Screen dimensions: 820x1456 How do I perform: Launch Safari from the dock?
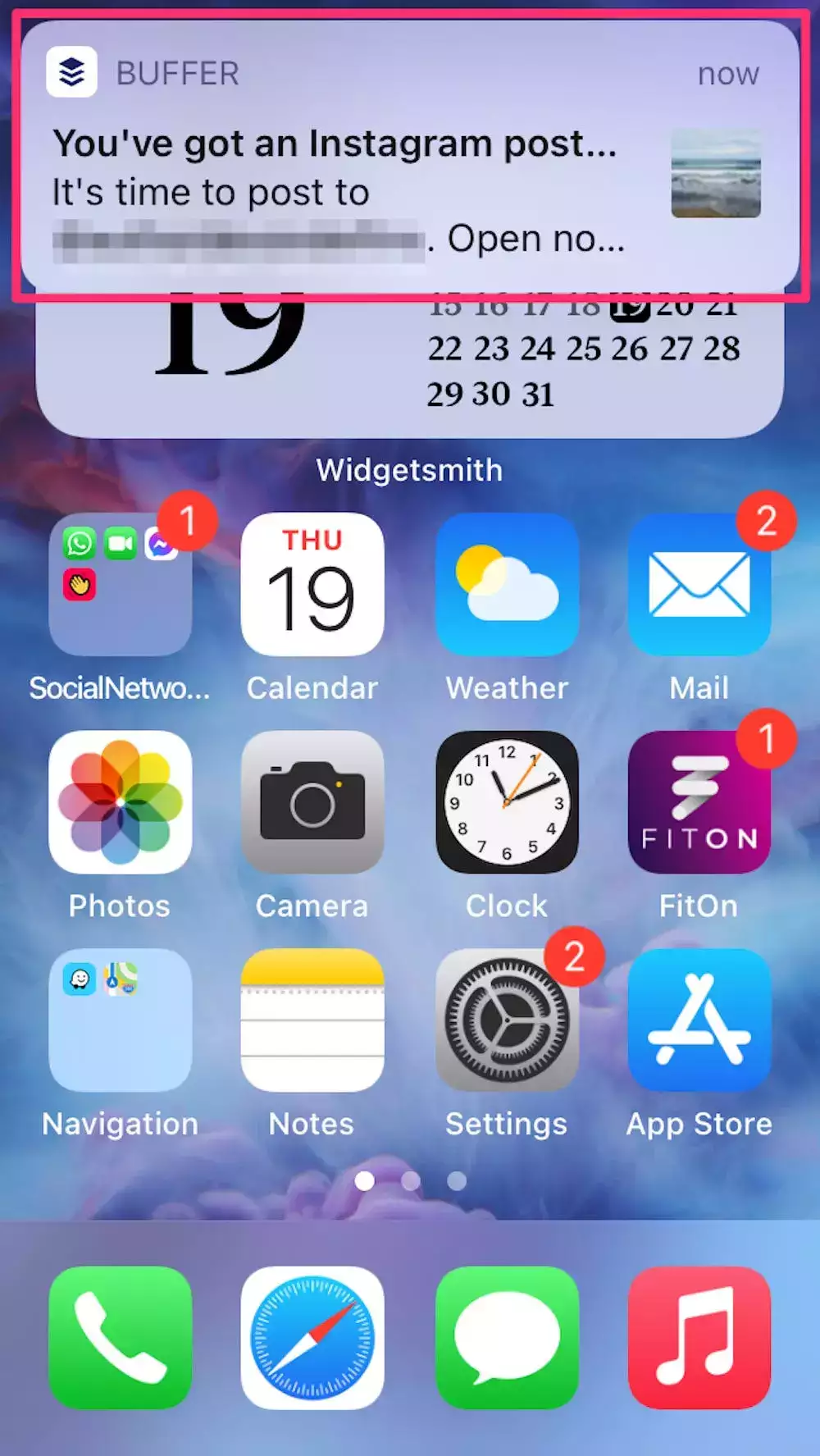pyautogui.click(x=312, y=1337)
